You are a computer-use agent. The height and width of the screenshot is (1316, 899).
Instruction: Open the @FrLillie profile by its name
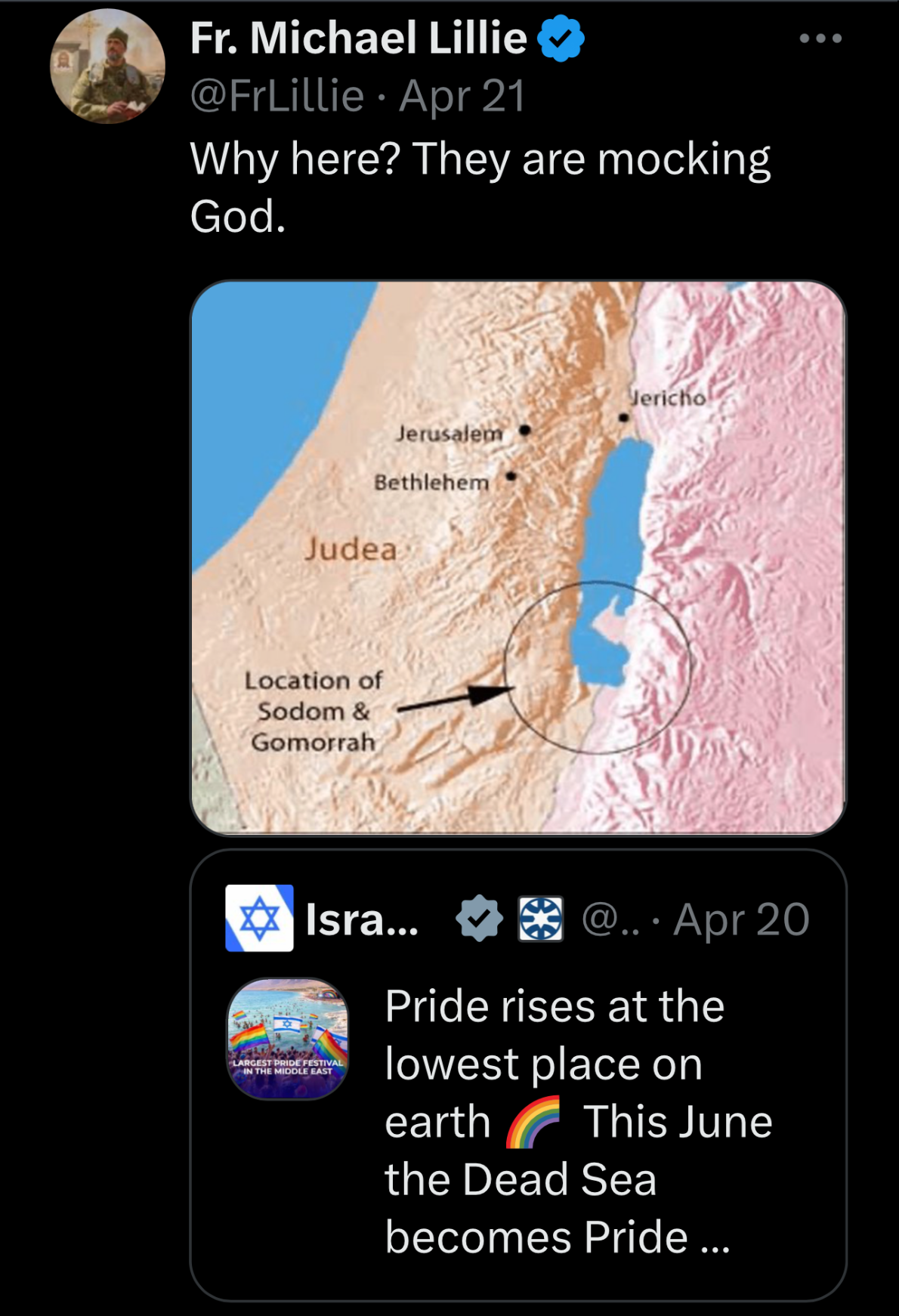[358, 38]
